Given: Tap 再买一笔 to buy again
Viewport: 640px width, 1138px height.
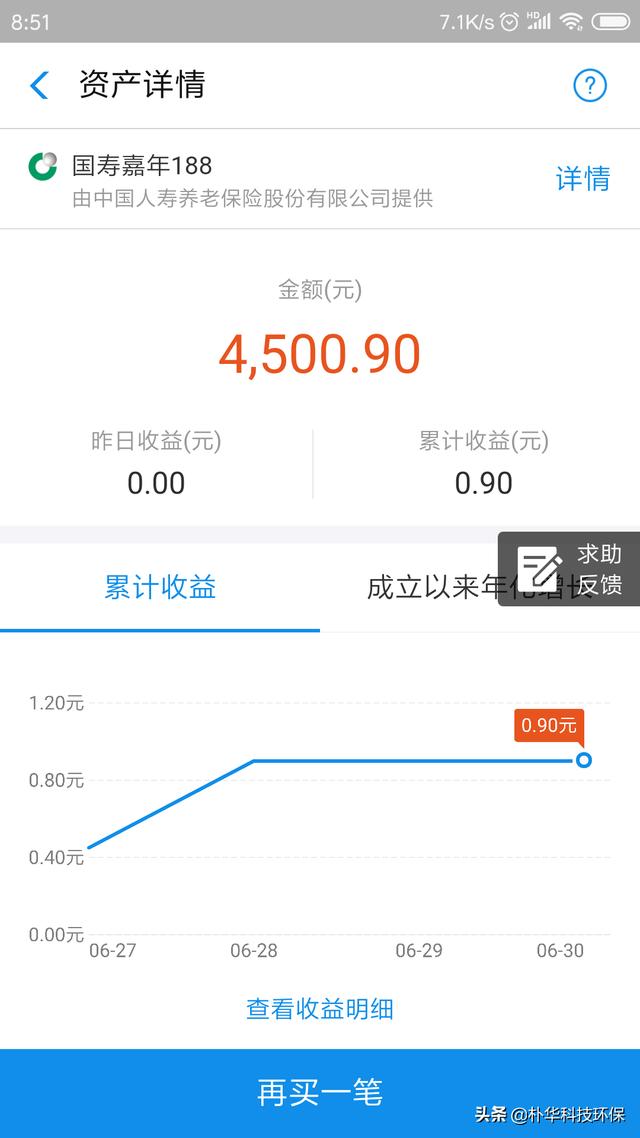Looking at the screenshot, I should click(x=320, y=1093).
